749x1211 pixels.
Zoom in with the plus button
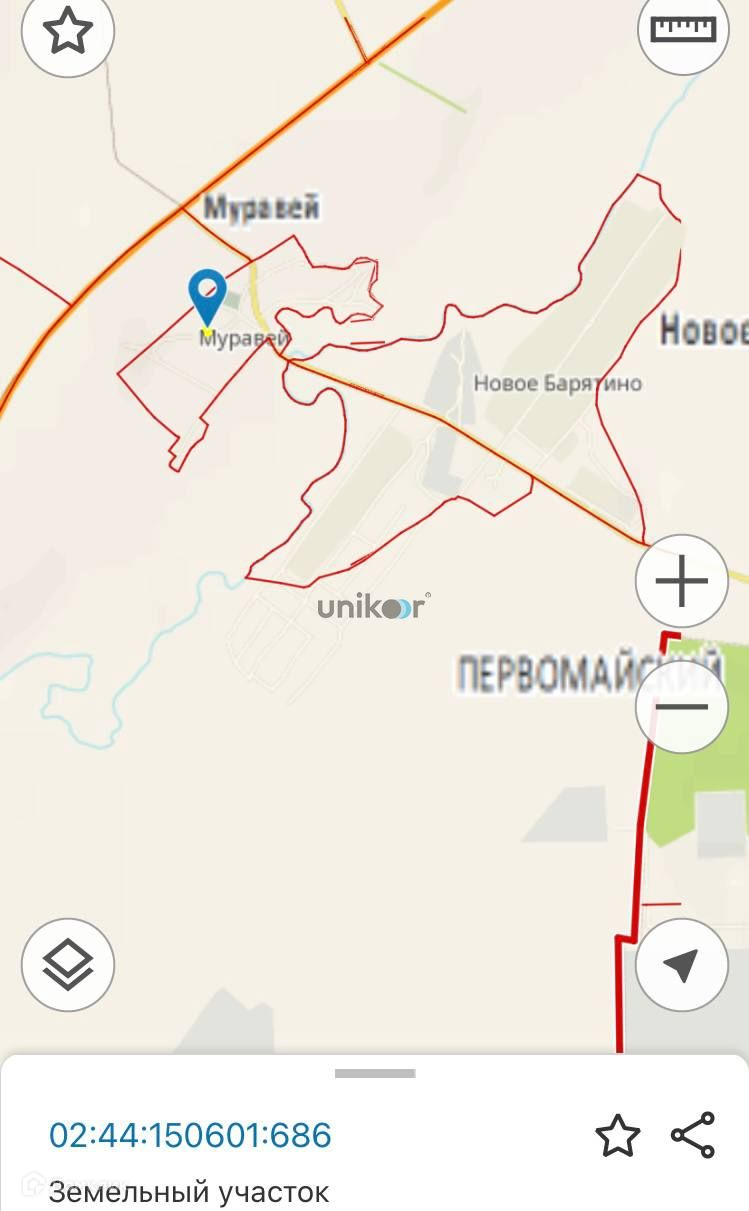point(682,581)
